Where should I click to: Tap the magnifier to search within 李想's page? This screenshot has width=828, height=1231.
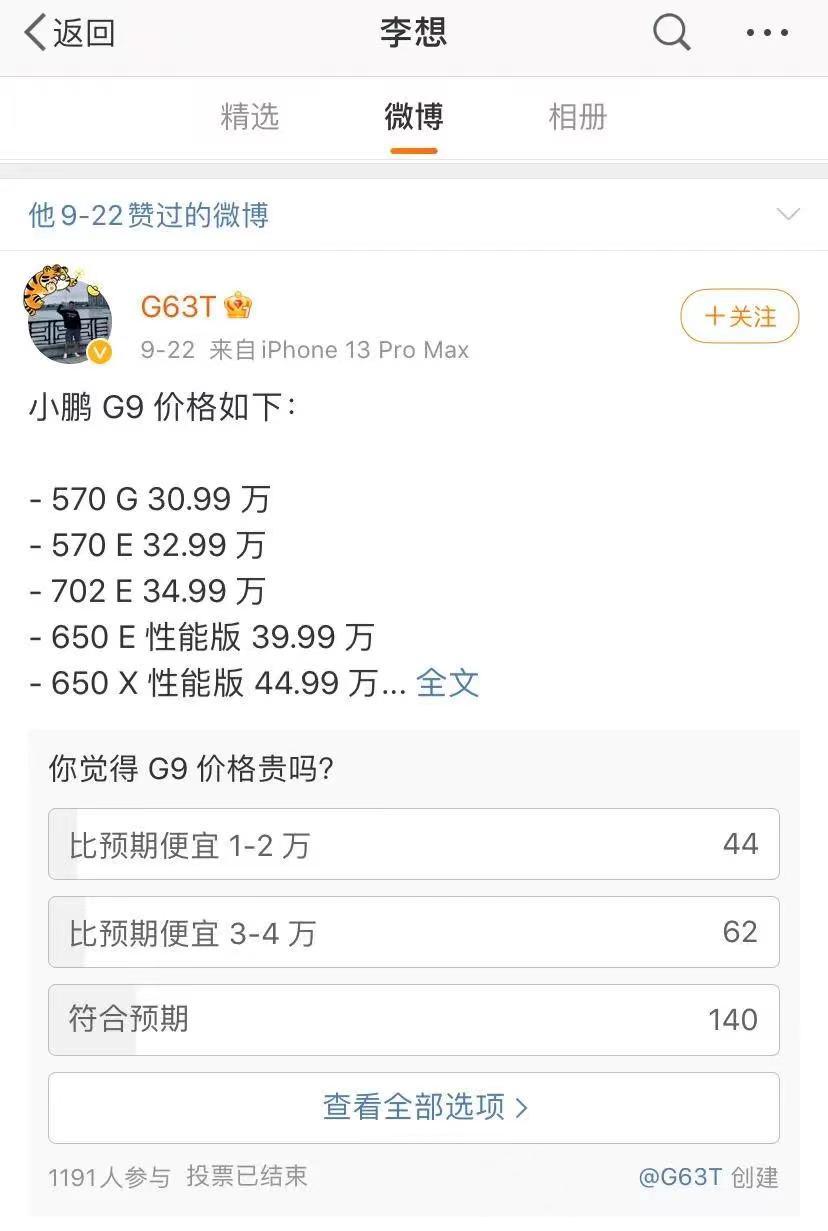point(671,32)
